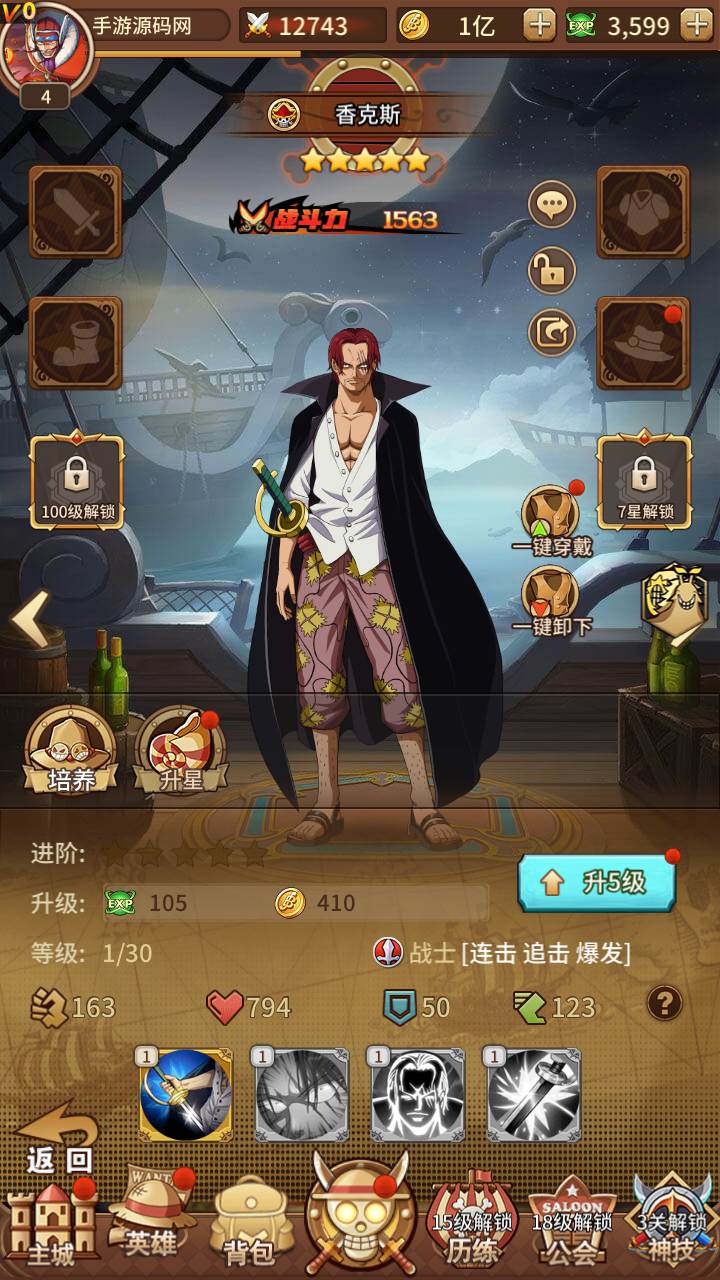
Task: Add gold coins with plus button
Action: coord(540,25)
